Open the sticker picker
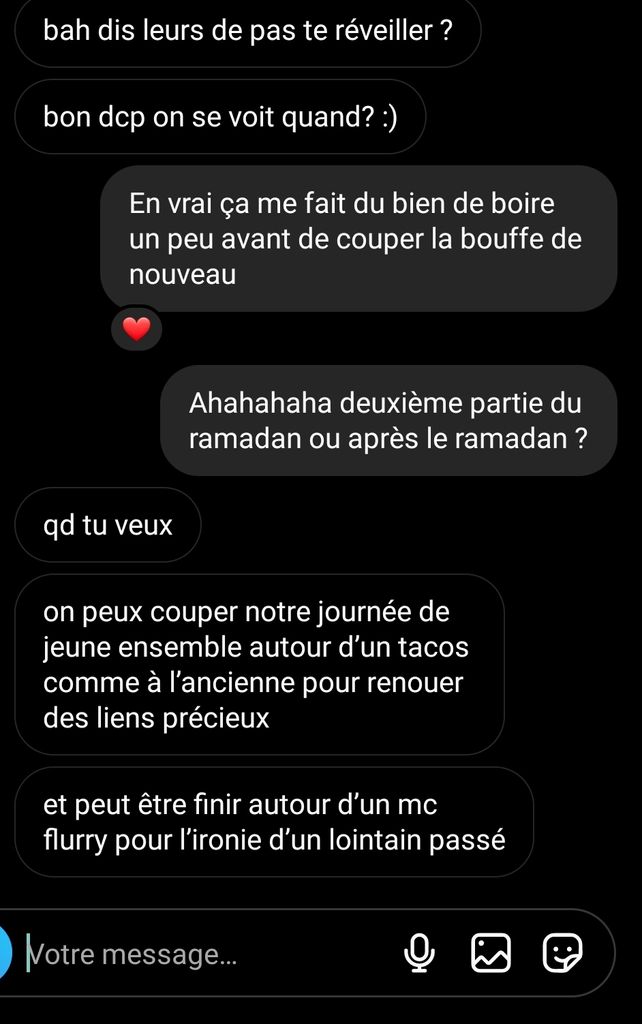 click(x=562, y=953)
